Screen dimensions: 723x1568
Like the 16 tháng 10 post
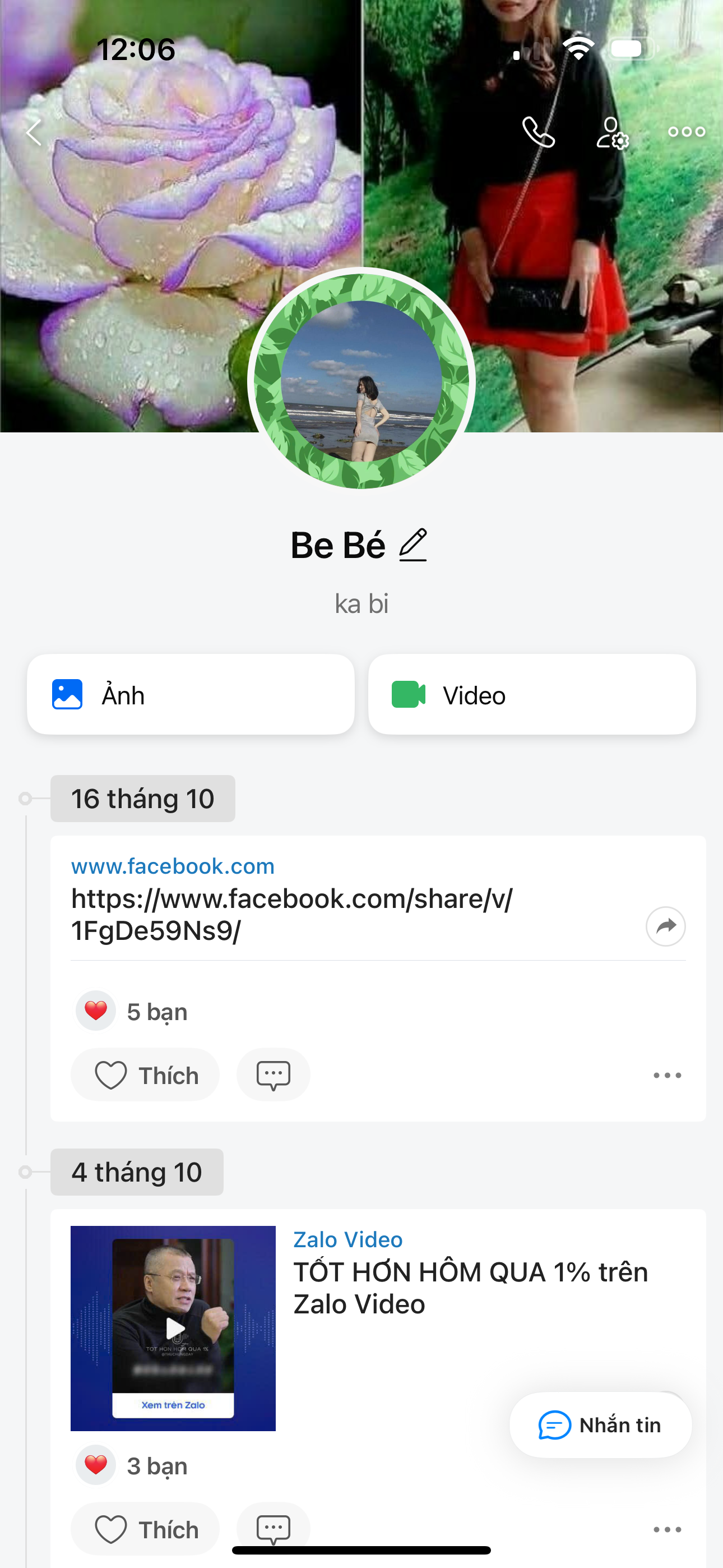(x=146, y=1075)
